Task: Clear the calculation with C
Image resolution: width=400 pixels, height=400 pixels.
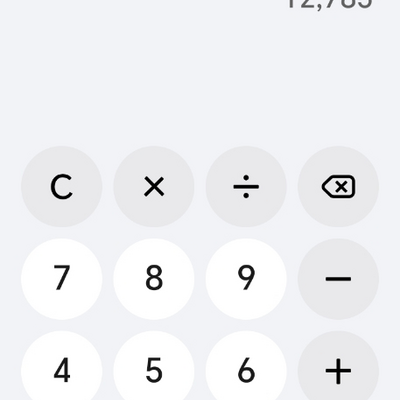Action: 62,187
